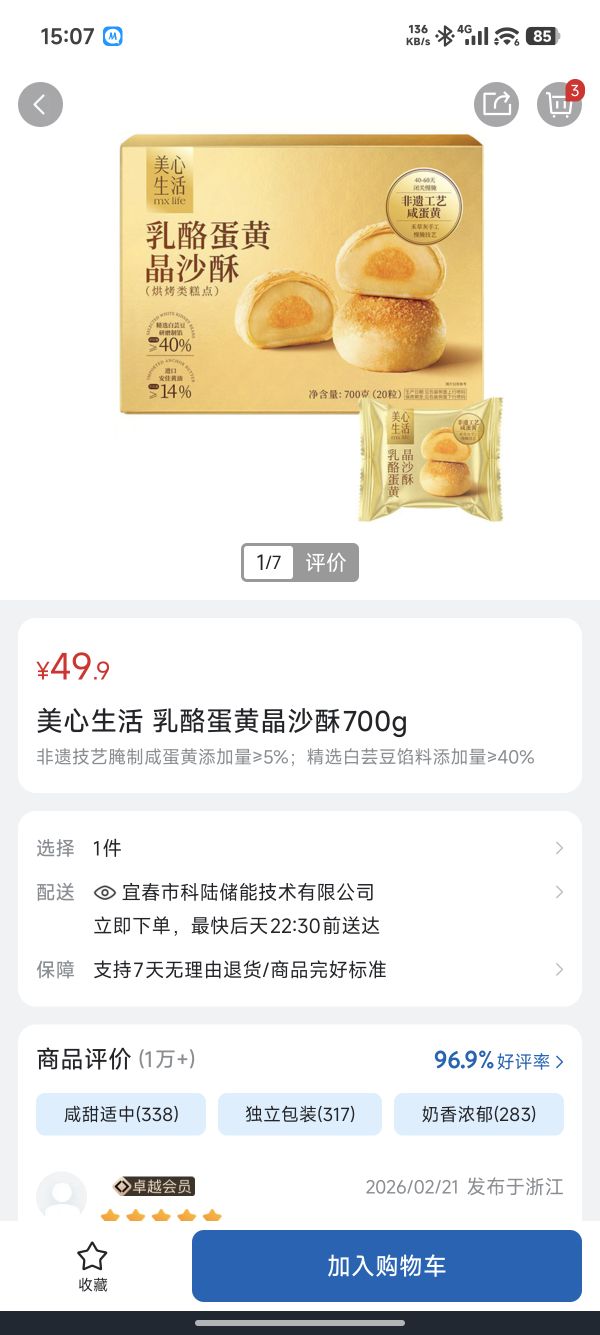Open the 选择 quantity row
This screenshot has height=1335, width=600.
300,848
